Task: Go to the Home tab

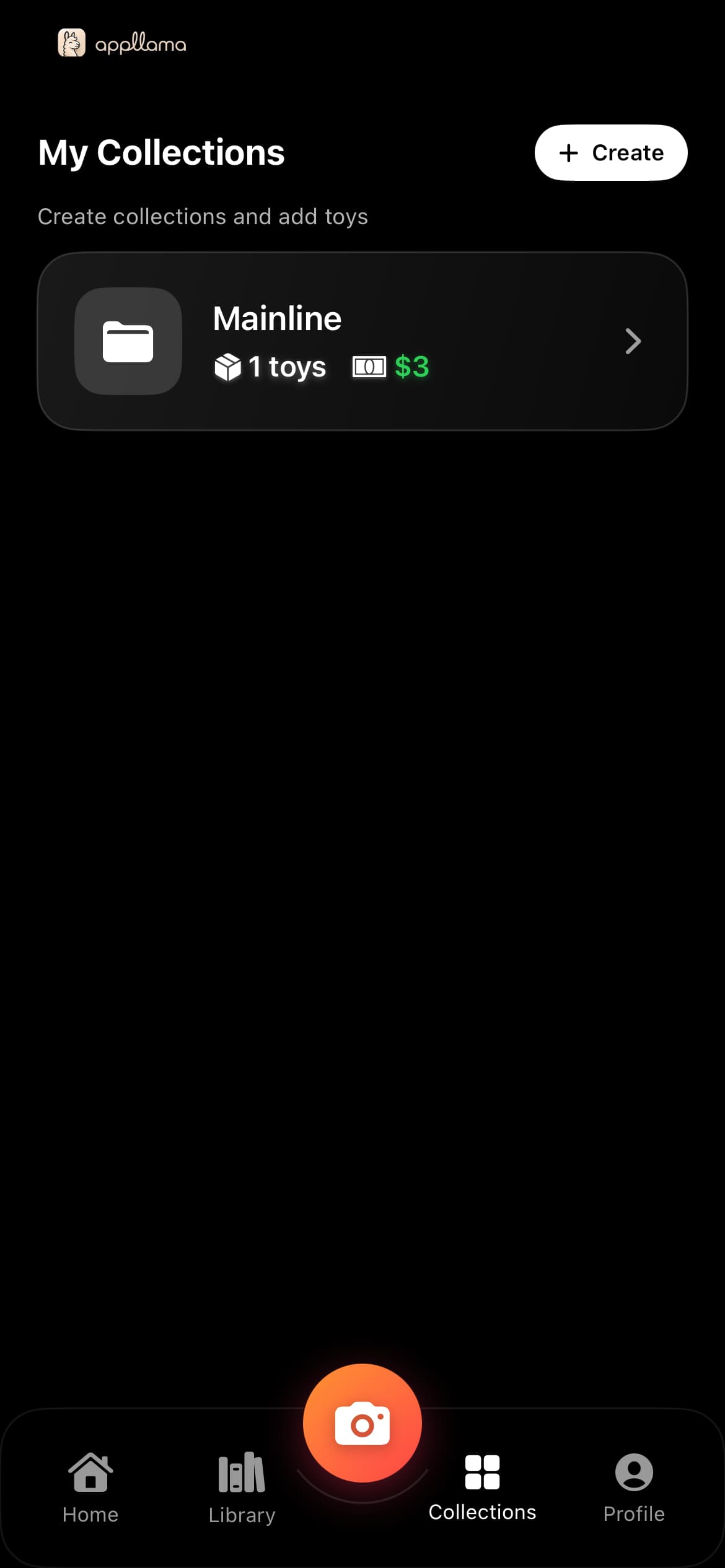Action: (90, 1488)
